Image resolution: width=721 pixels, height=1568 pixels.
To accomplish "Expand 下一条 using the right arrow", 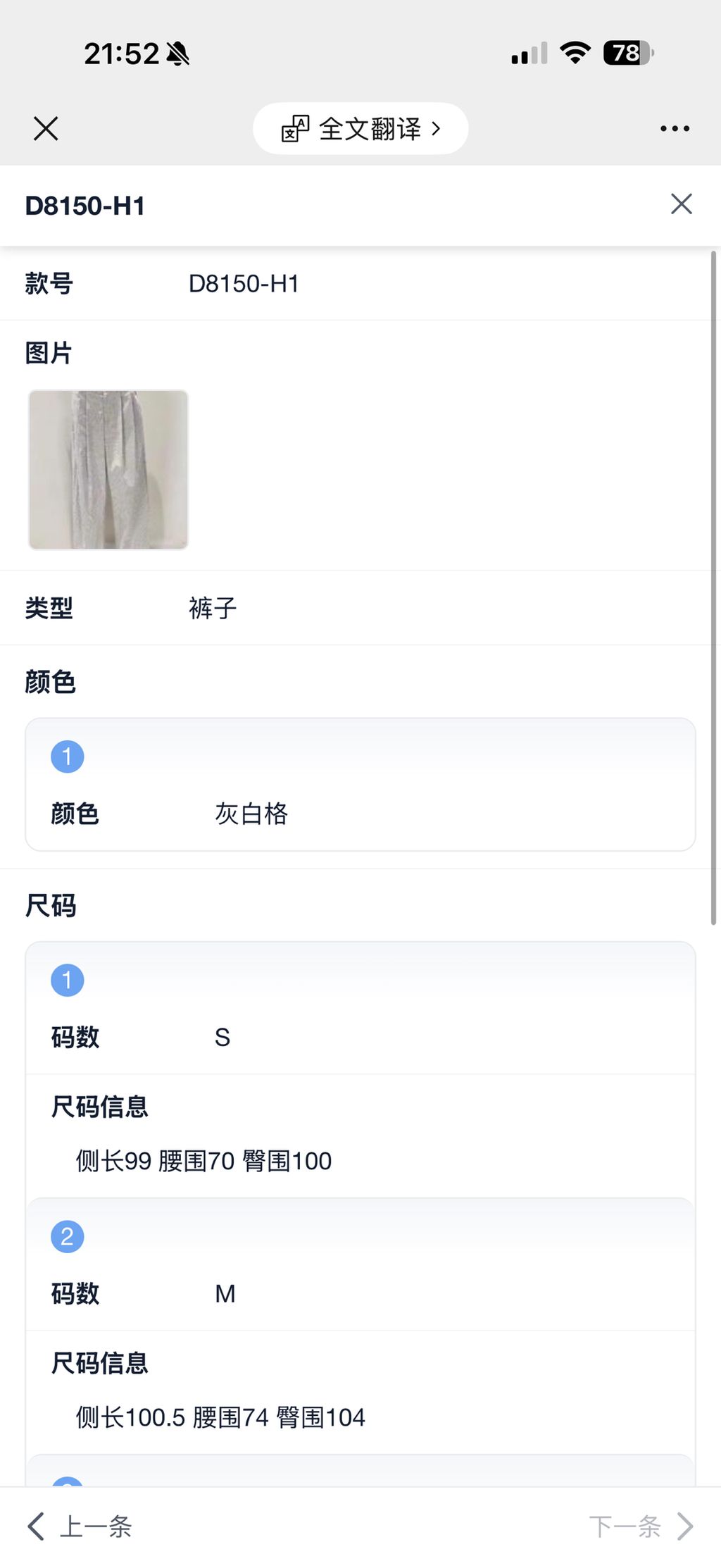I will click(685, 1526).
